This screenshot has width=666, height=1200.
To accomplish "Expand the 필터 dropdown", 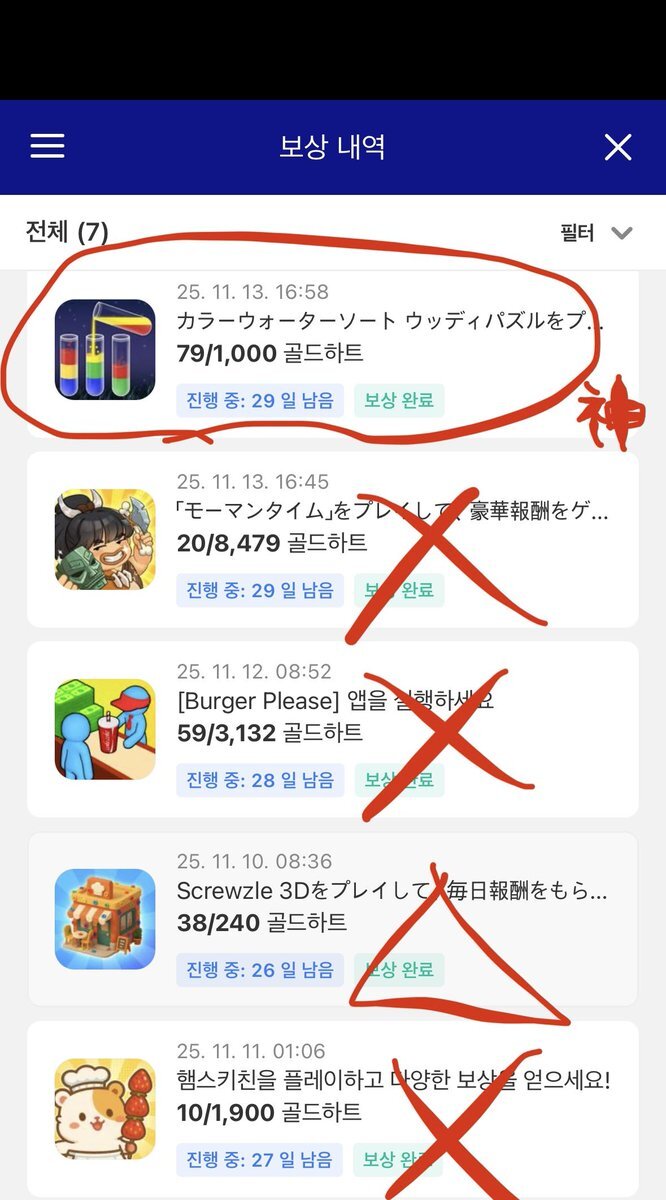I will click(597, 233).
